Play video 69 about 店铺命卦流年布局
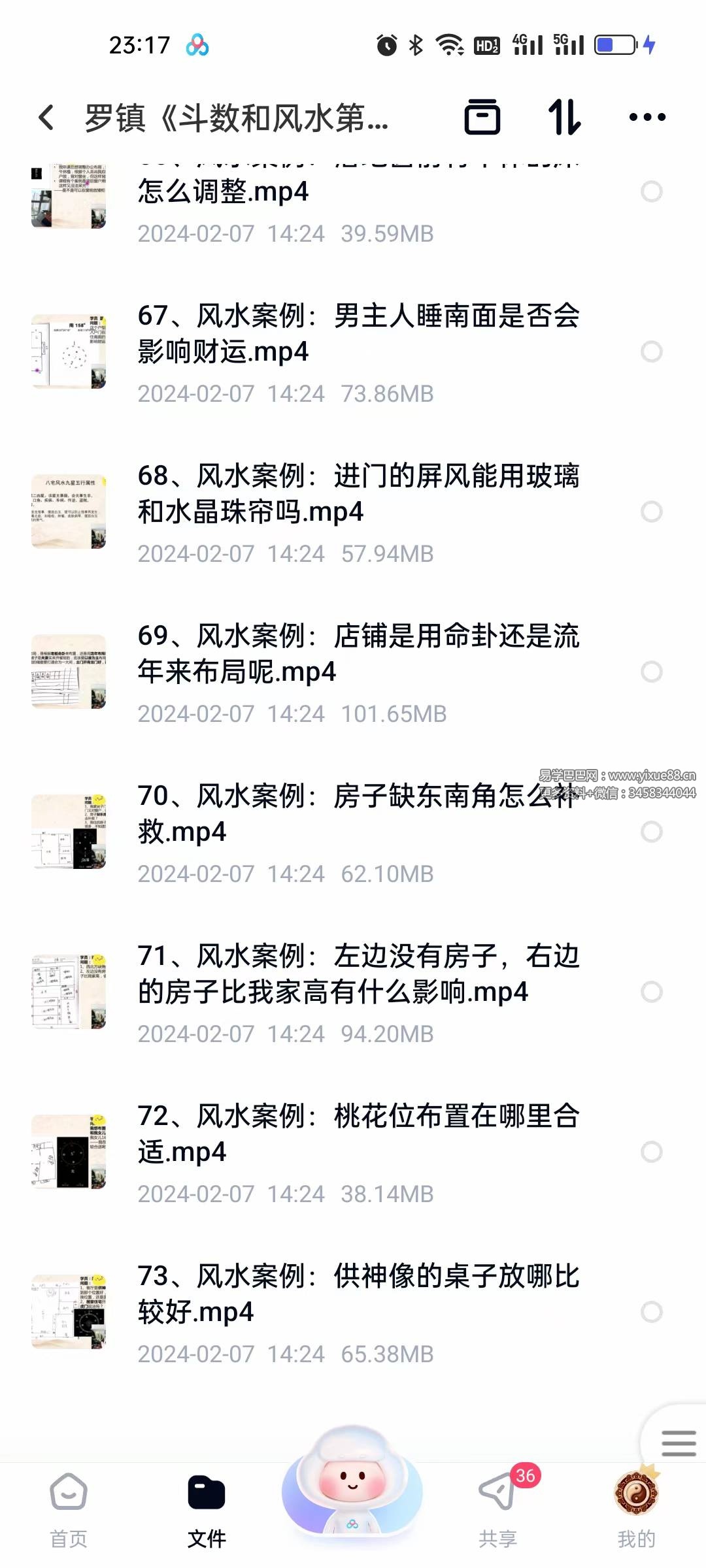This screenshot has height=1568, width=706. pos(353,673)
